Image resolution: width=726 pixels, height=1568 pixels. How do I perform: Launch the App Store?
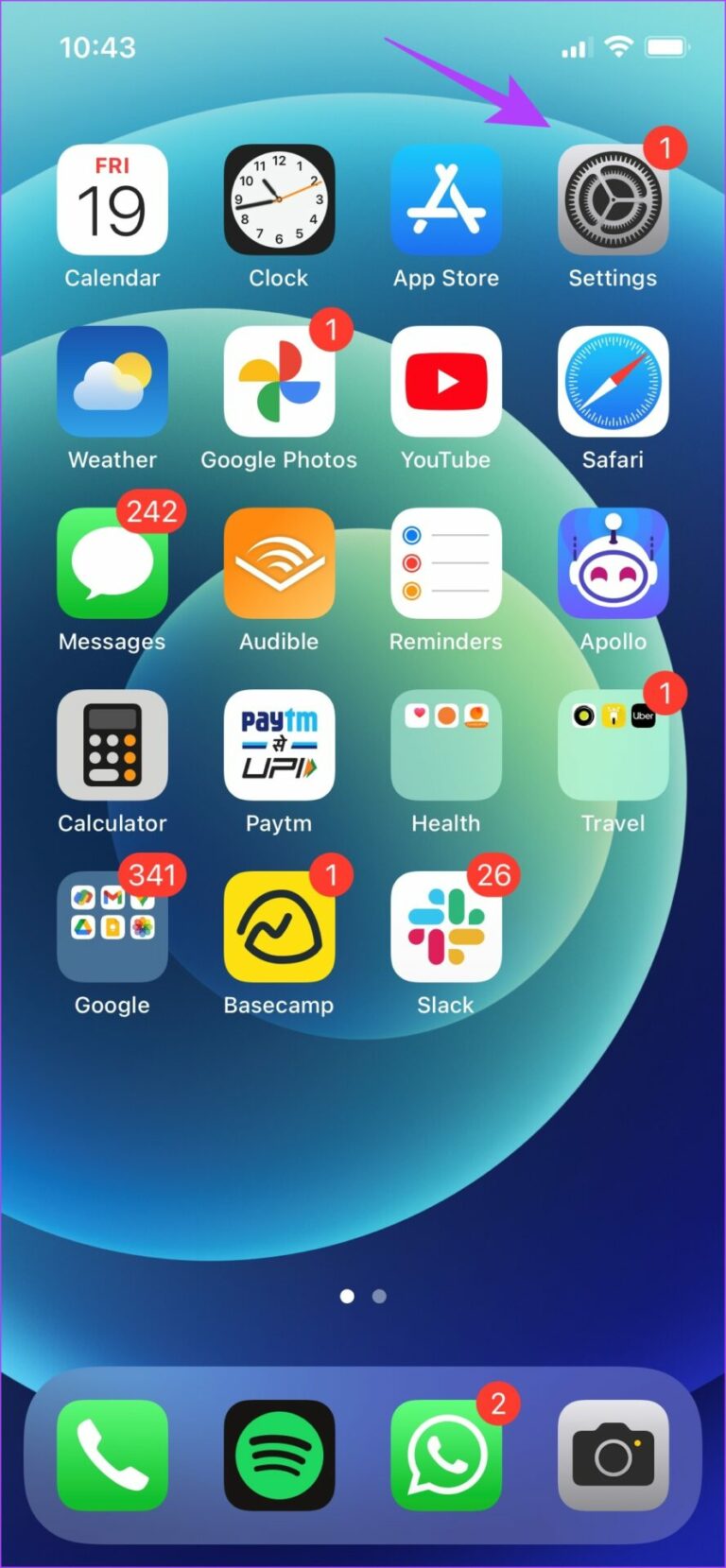click(445, 199)
